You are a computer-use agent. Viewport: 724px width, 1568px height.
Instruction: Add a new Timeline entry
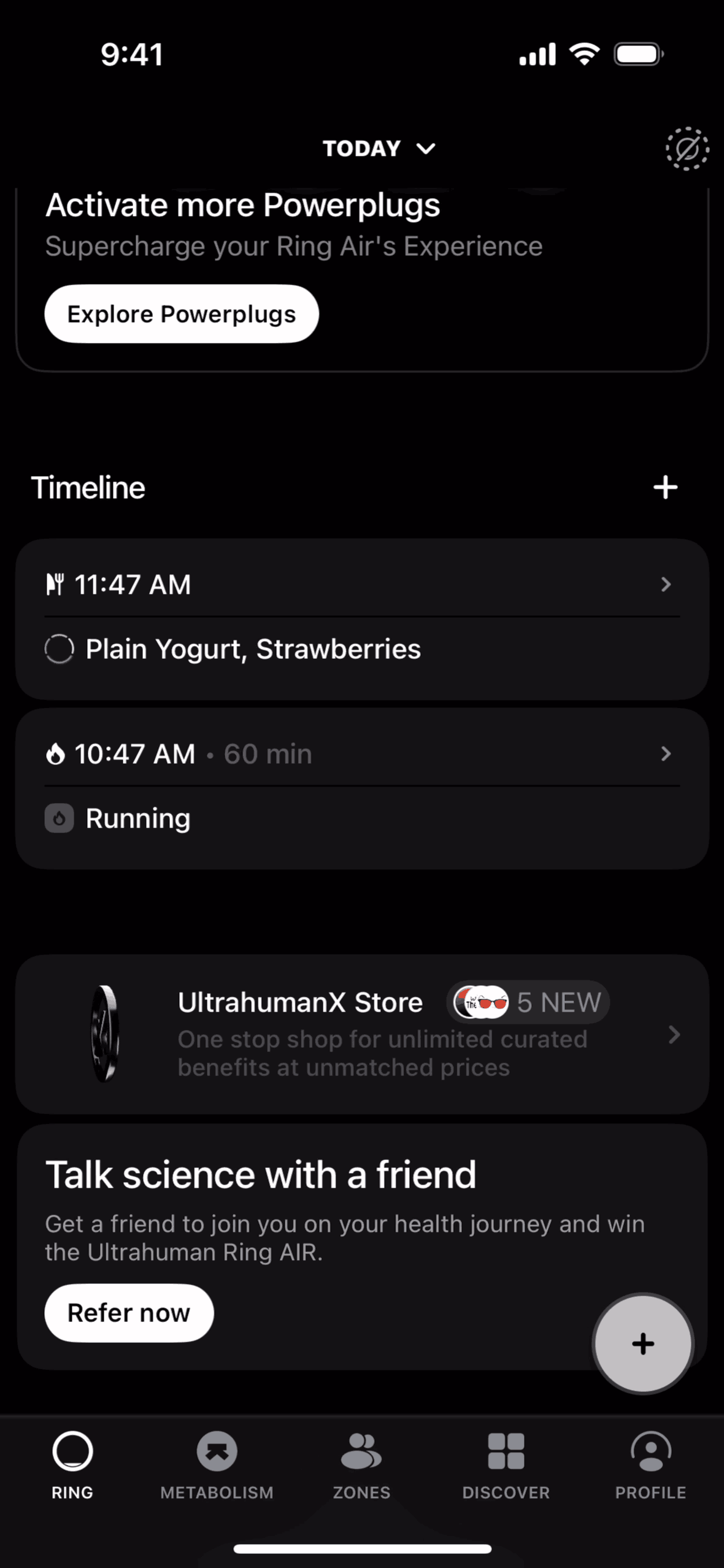tap(665, 488)
